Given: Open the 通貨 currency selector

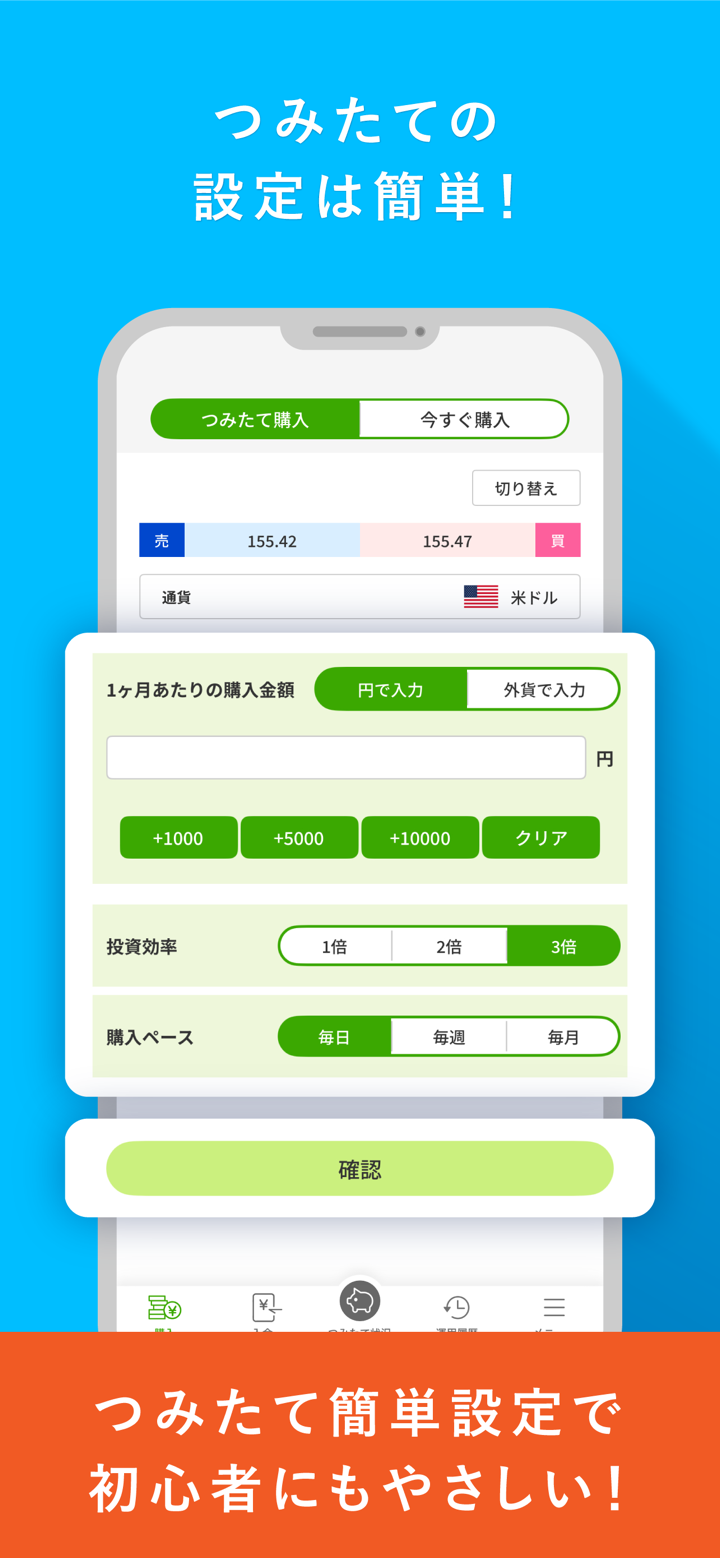Looking at the screenshot, I should point(359,596).
